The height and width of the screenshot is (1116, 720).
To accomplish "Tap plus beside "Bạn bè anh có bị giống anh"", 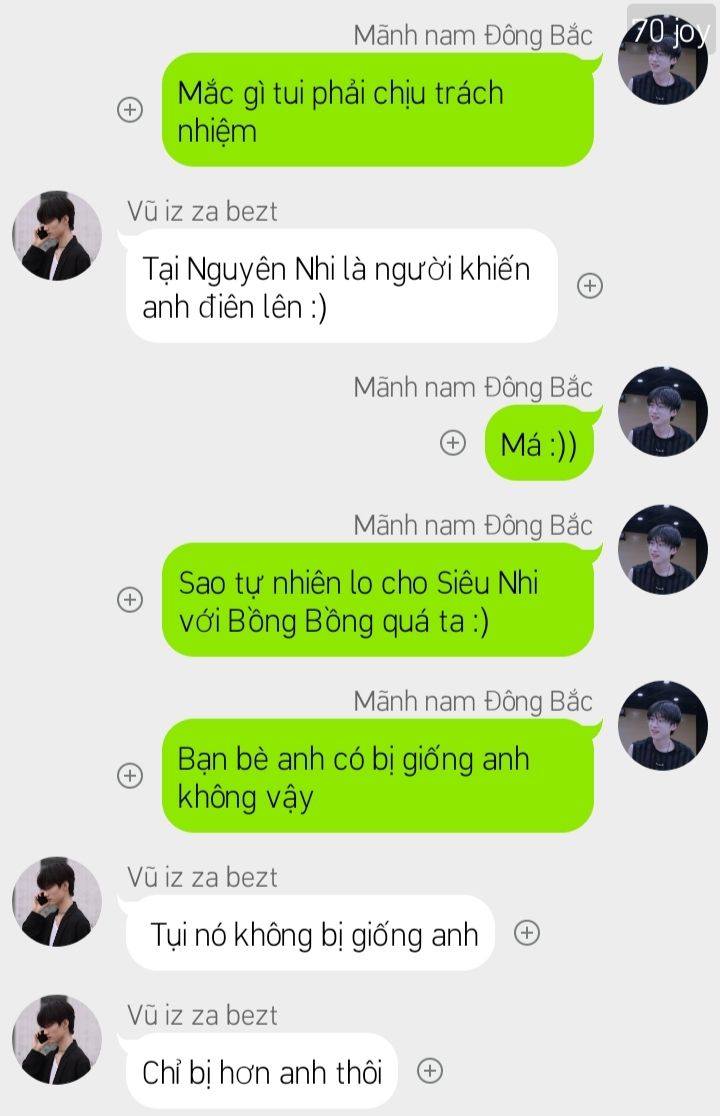I will coord(130,775).
